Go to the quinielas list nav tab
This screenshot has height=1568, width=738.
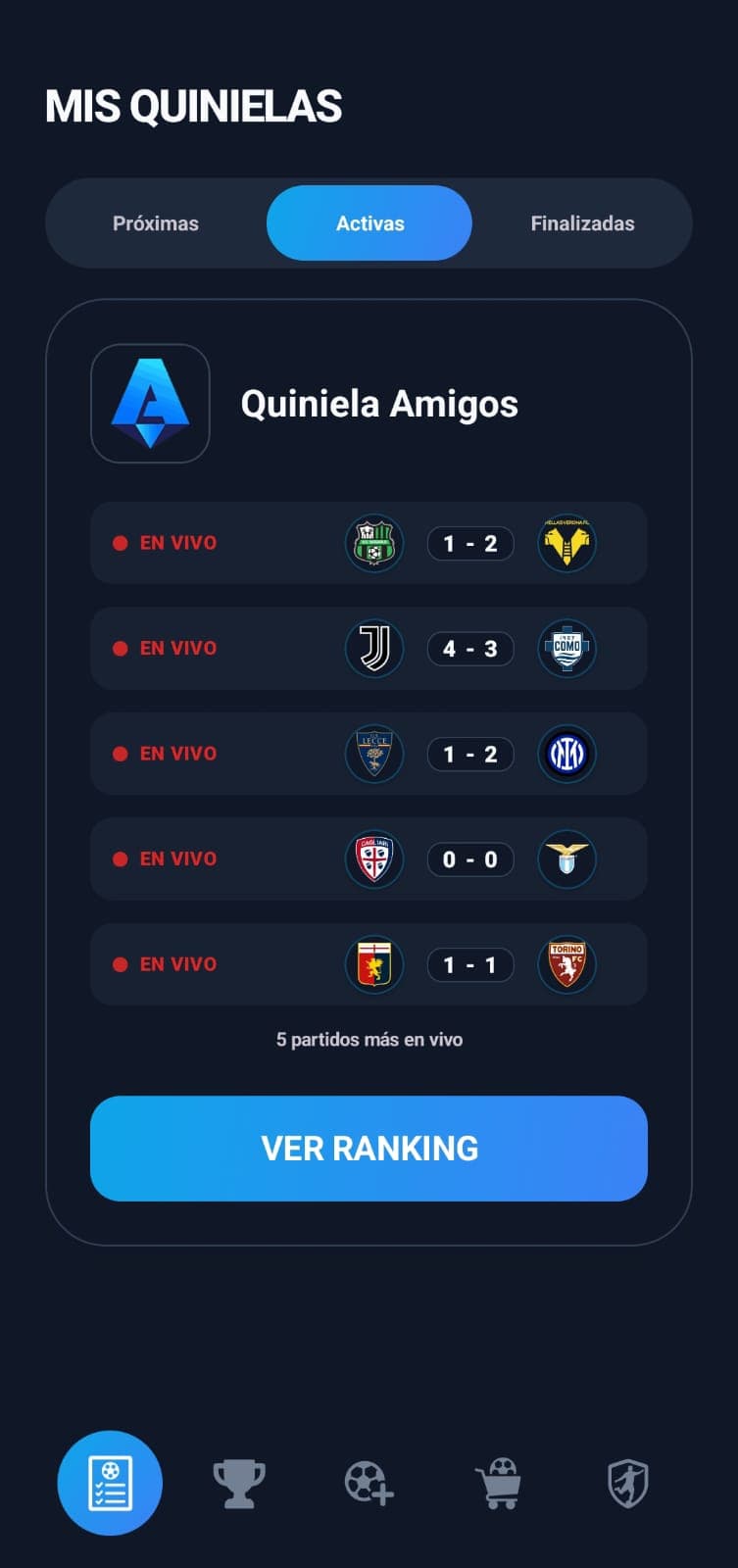110,1483
